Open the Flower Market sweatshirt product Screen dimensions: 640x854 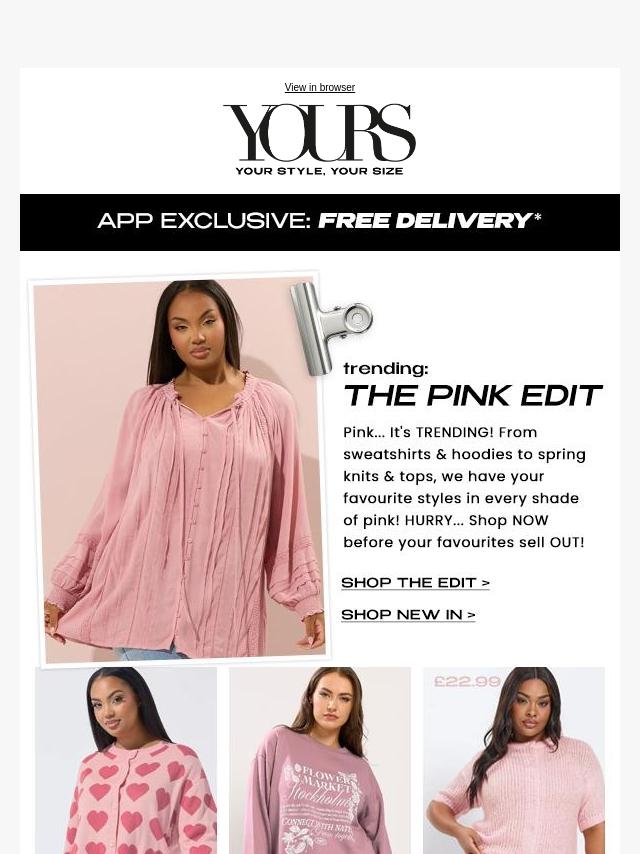pyautogui.click(x=320, y=760)
